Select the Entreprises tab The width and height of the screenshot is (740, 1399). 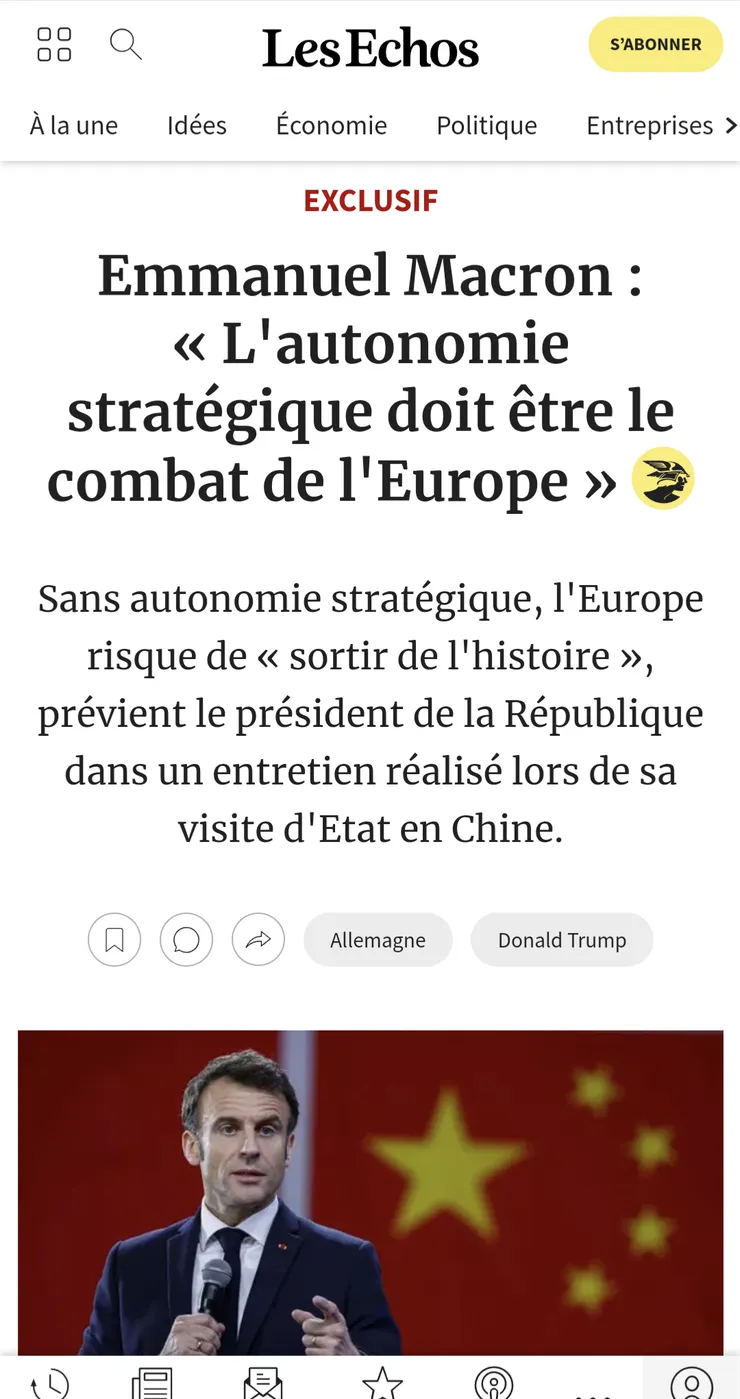(649, 125)
